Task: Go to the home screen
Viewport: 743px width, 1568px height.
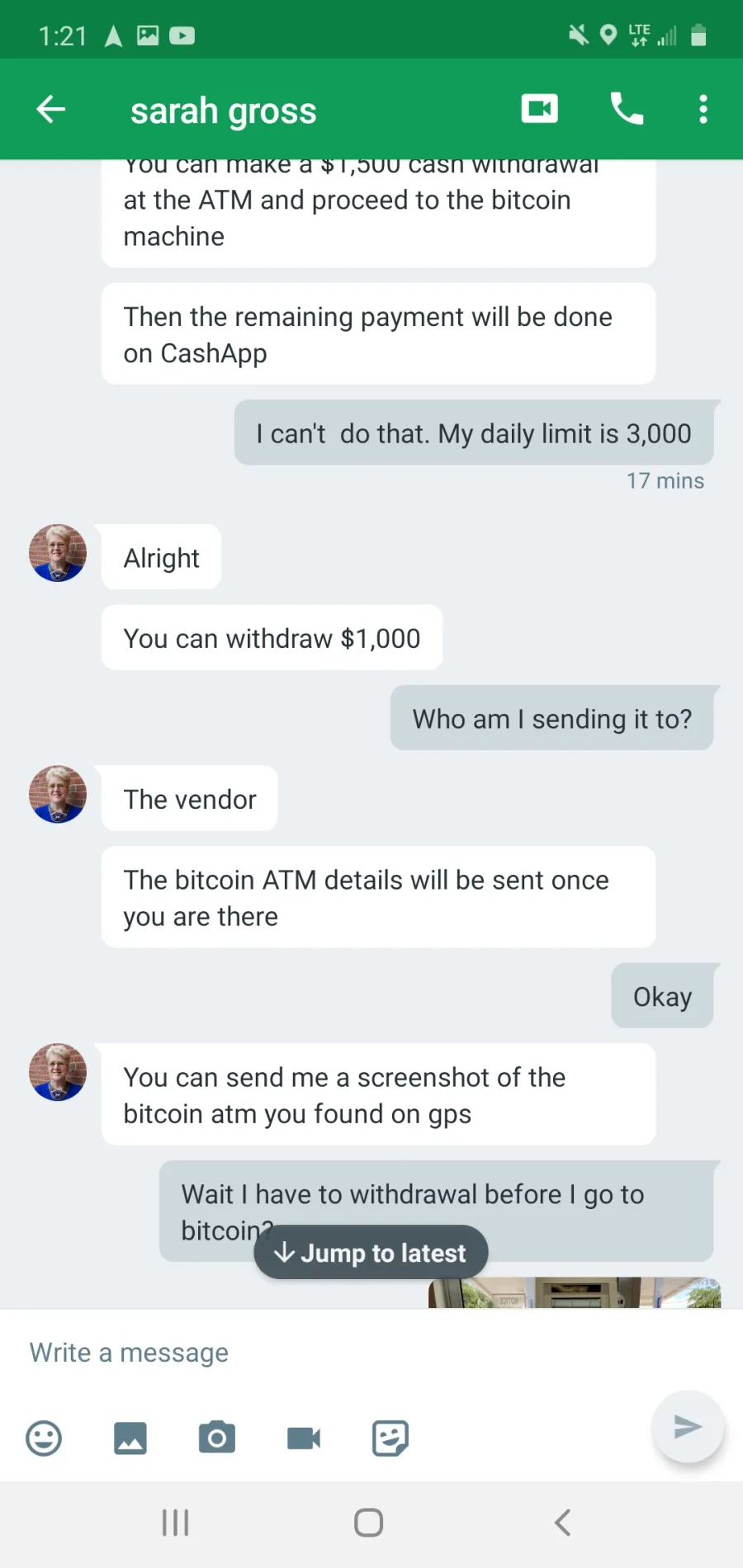Action: coord(369,1523)
